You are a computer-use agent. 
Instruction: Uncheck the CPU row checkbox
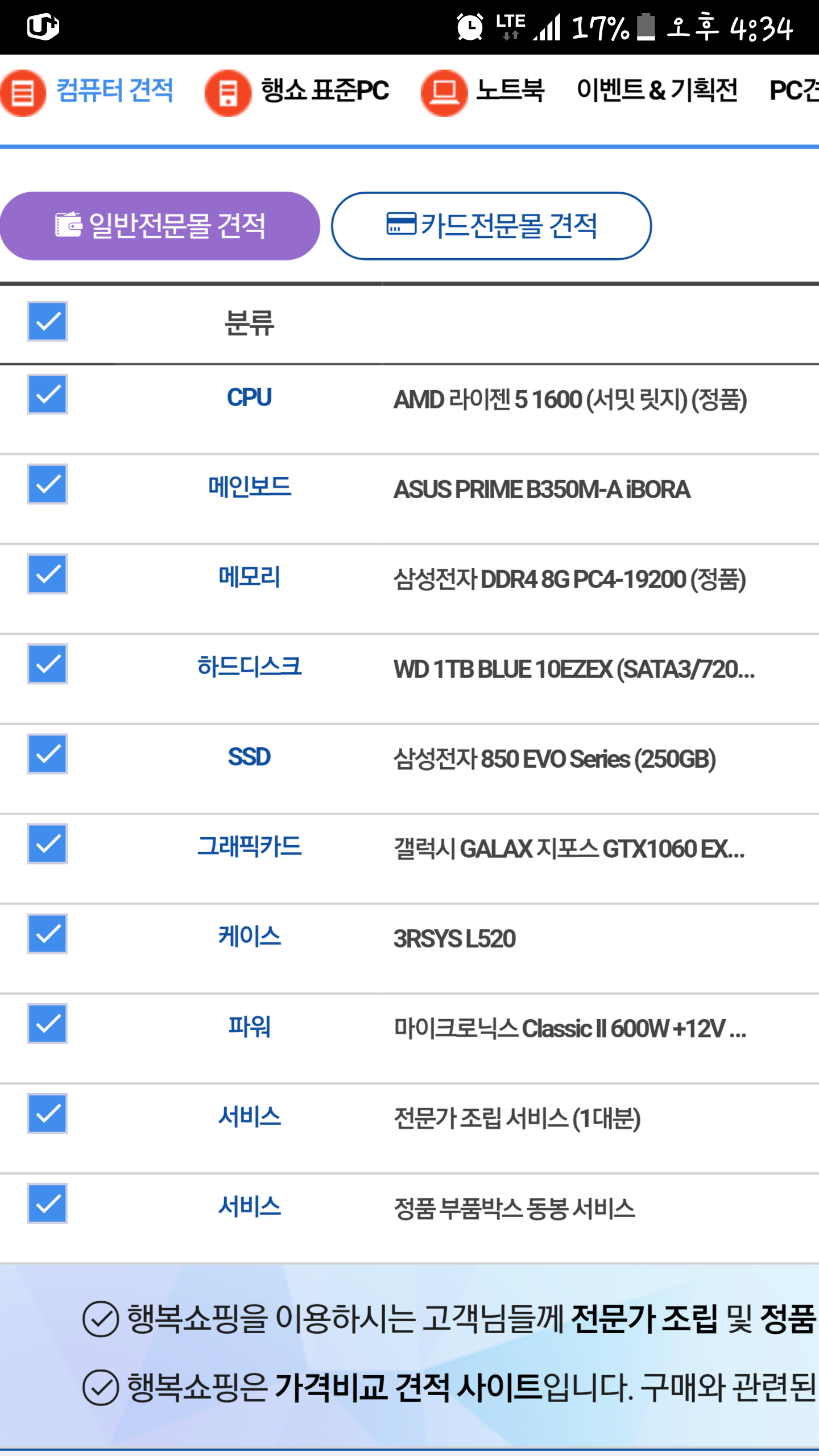tap(47, 394)
